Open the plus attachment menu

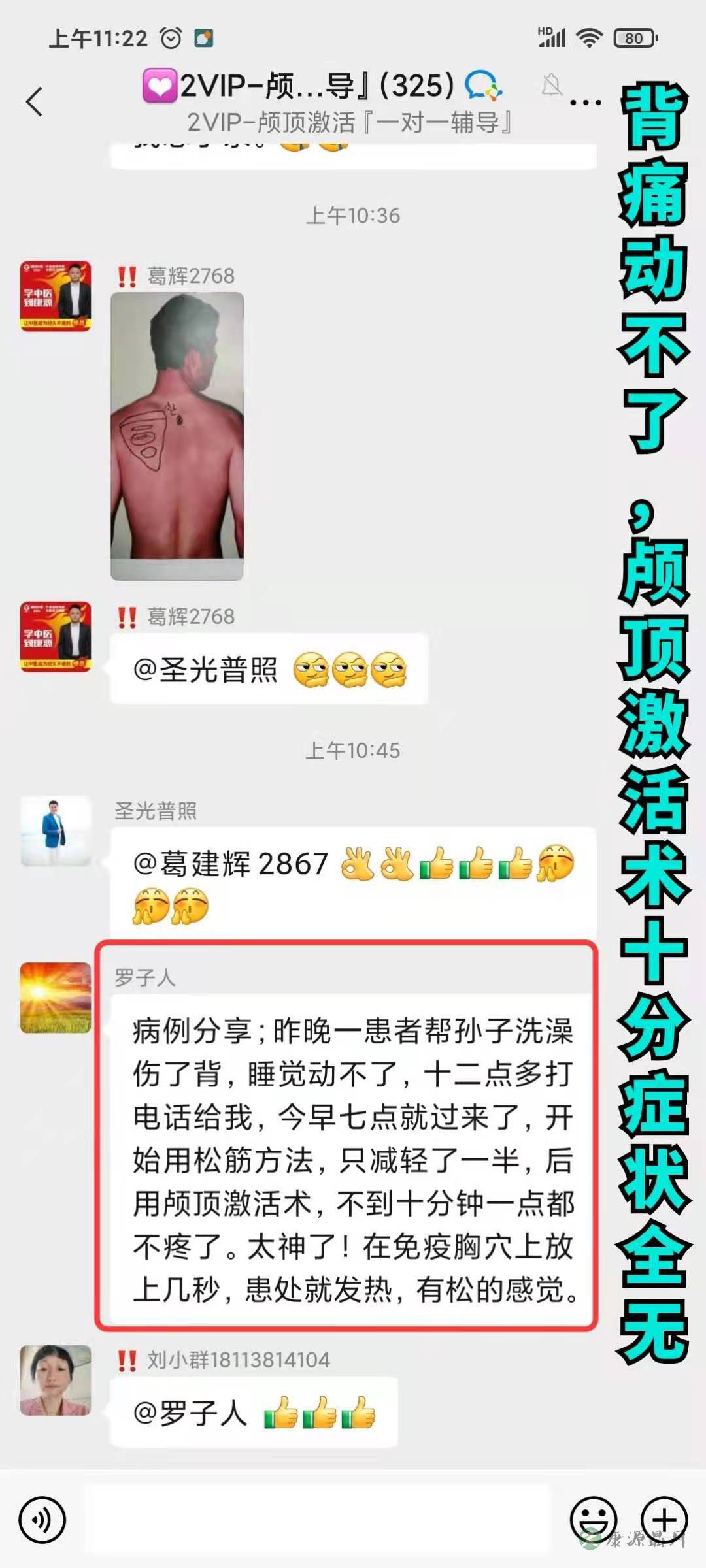coord(664,1520)
